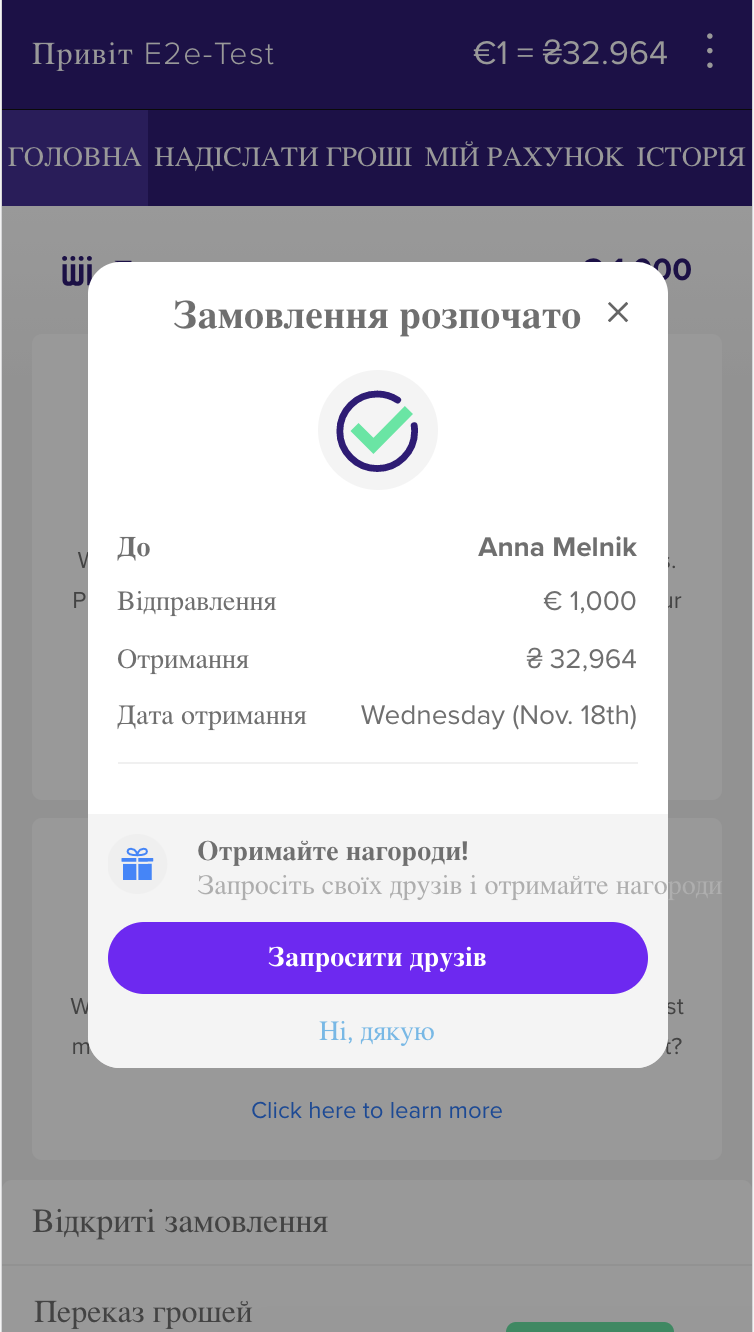Switch to the Головна tab
The height and width of the screenshot is (1332, 754).
(x=75, y=157)
